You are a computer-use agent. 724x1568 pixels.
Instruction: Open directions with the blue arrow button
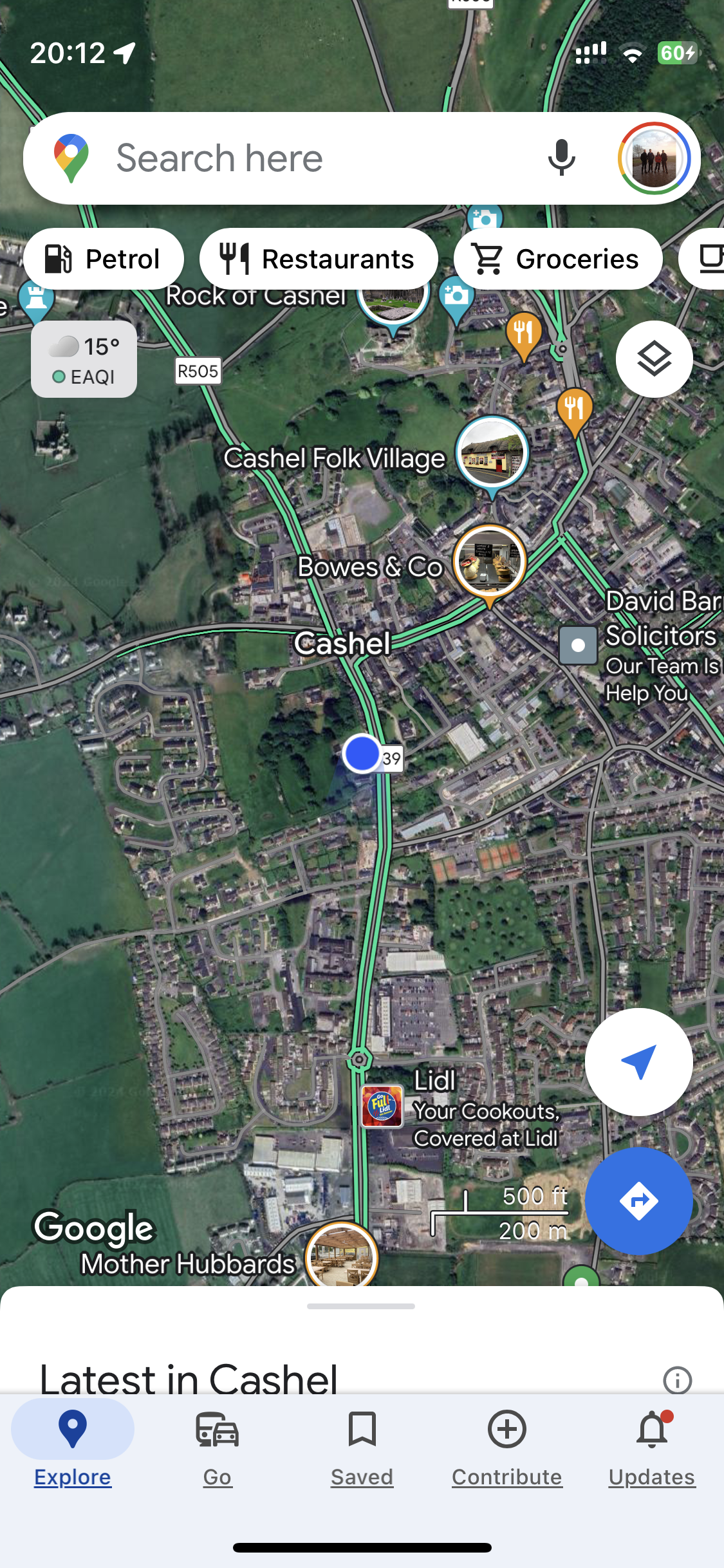click(638, 1201)
